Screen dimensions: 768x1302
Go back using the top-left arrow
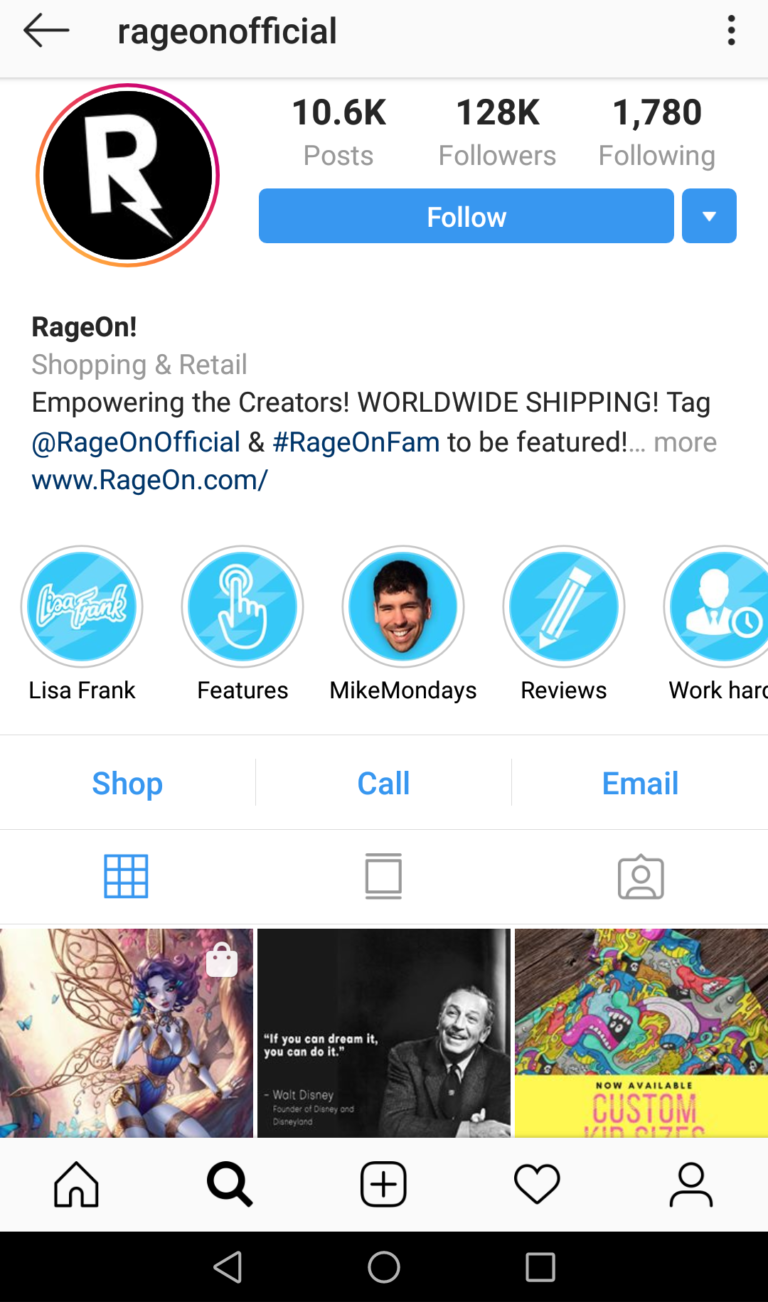pos(46,31)
